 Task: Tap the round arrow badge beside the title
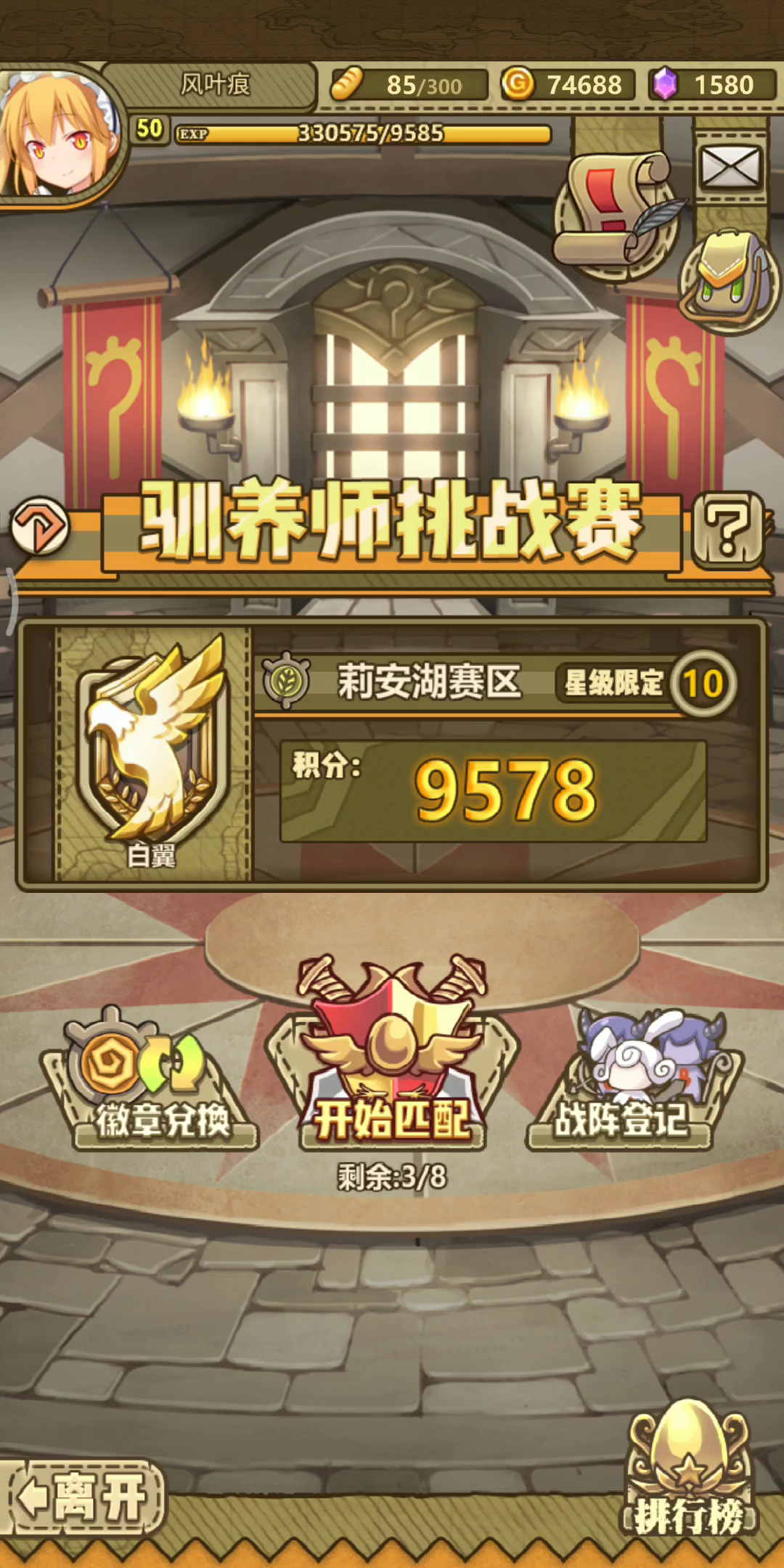[x=40, y=526]
